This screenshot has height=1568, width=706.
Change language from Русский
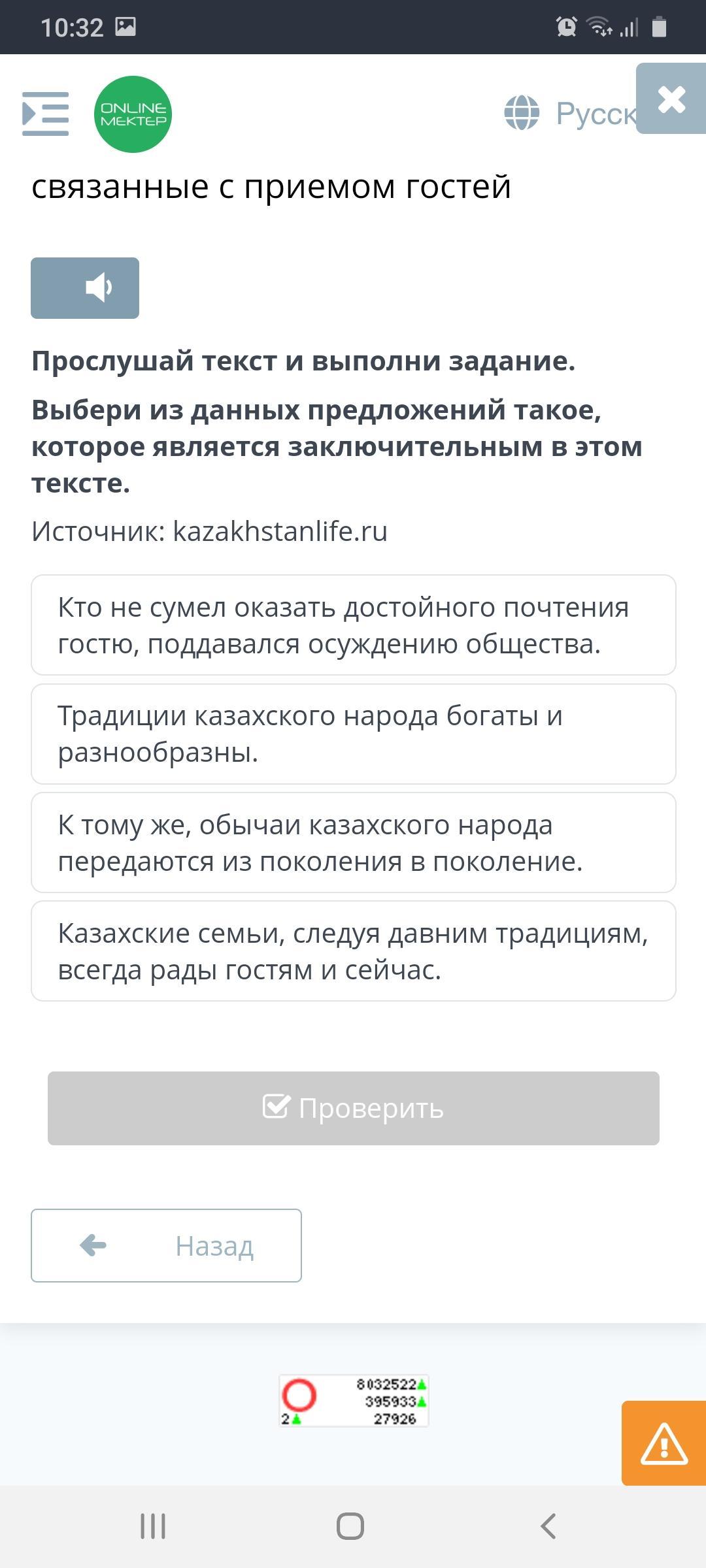(x=569, y=114)
